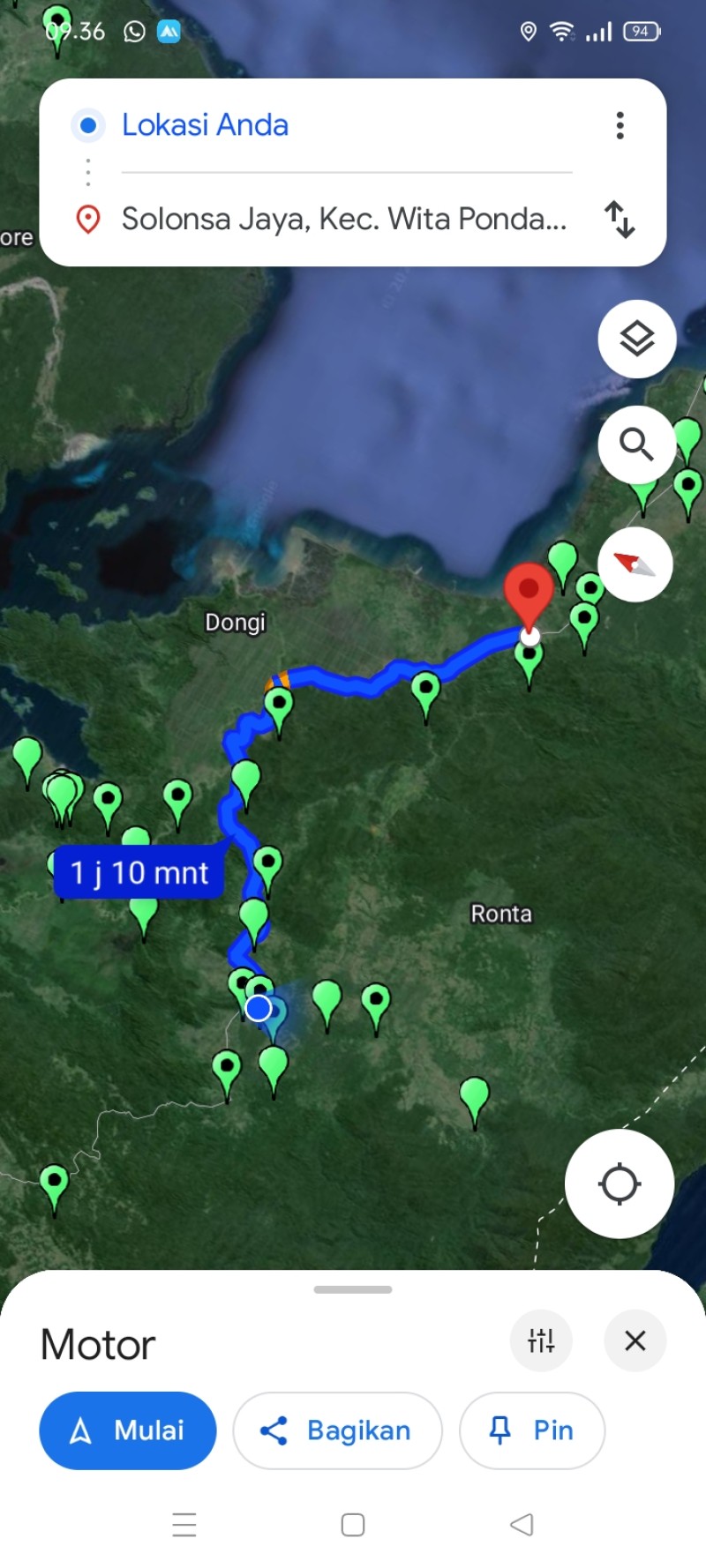
Task: Expand the bottom sheet handle
Action: tap(353, 1289)
